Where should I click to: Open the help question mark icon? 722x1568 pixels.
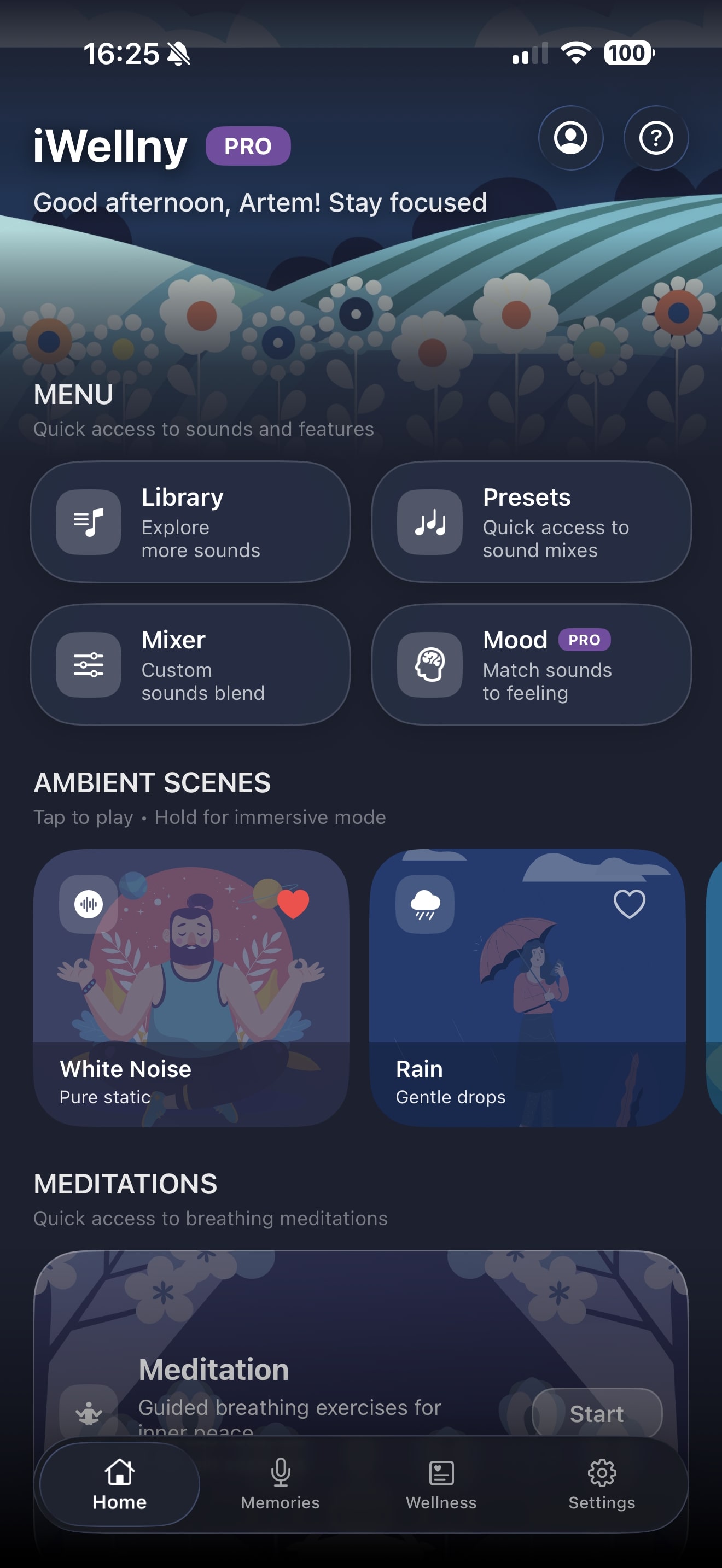coord(656,139)
